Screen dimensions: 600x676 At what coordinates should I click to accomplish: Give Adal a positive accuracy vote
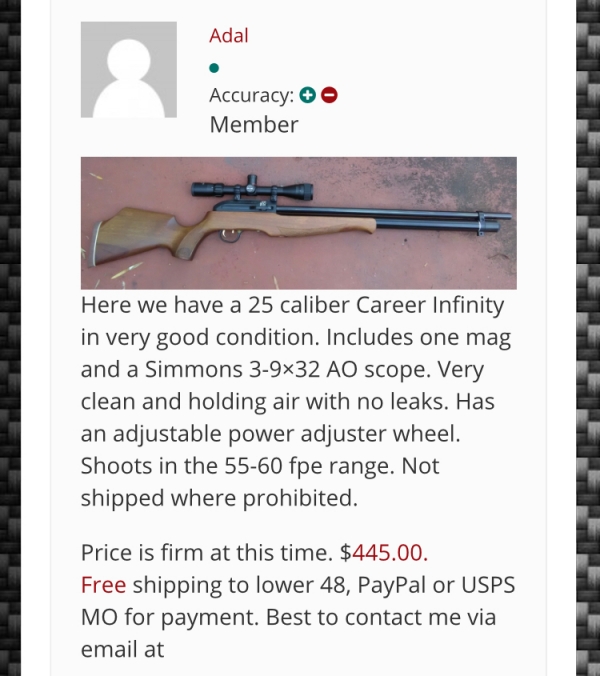[x=308, y=95]
